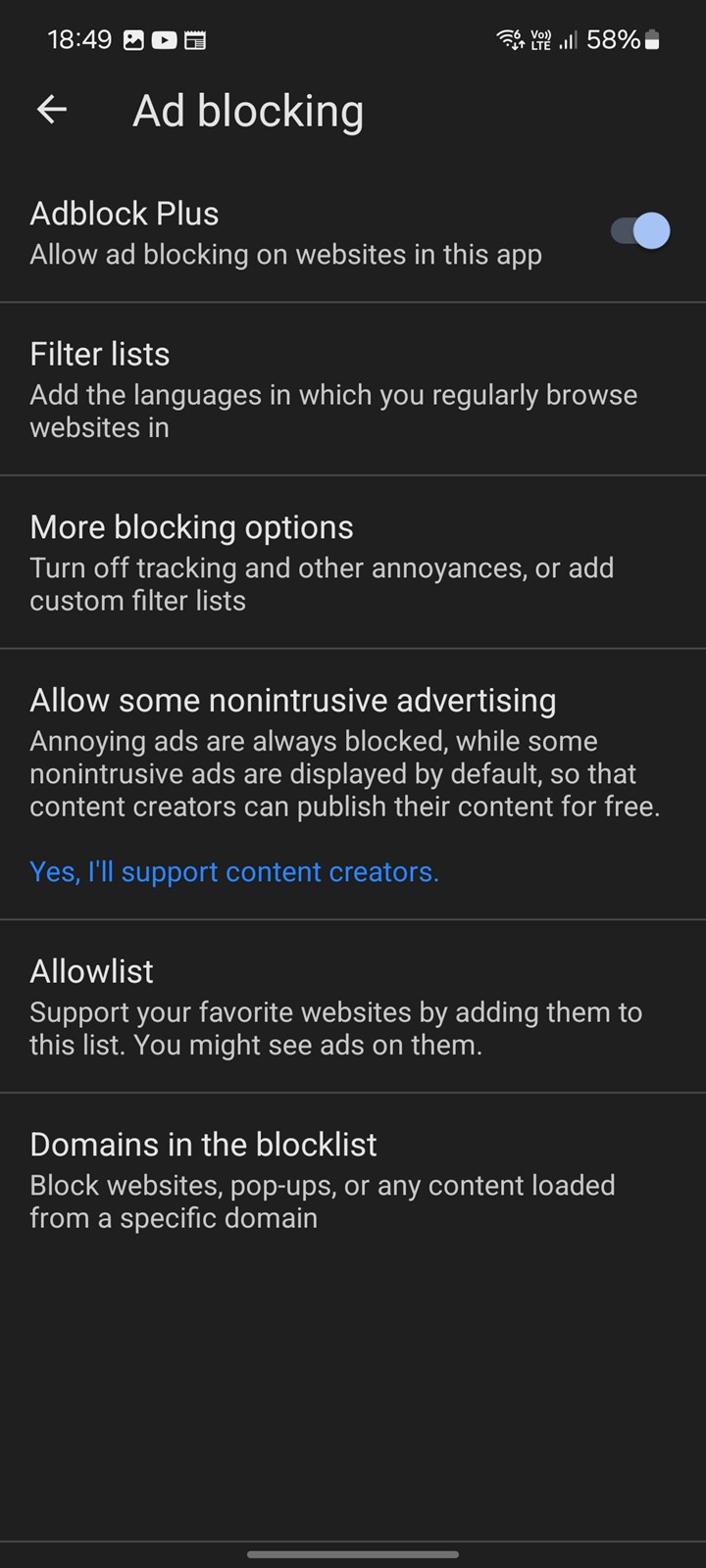Go back using the back arrow
The width and height of the screenshot is (706, 1568).
(x=52, y=110)
